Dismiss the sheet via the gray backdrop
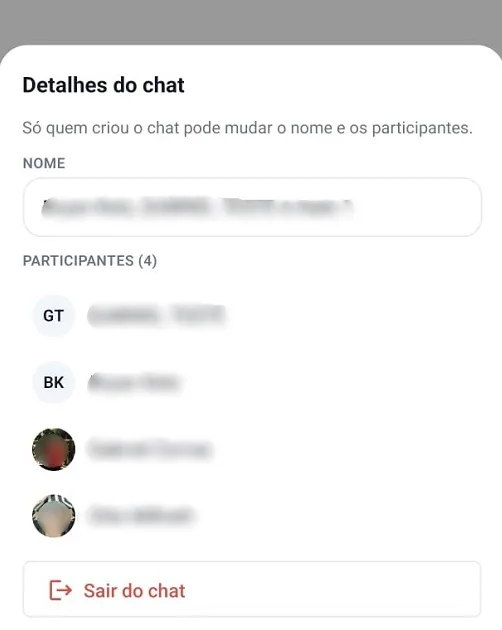Image resolution: width=502 pixels, height=630 pixels. pos(251,21)
